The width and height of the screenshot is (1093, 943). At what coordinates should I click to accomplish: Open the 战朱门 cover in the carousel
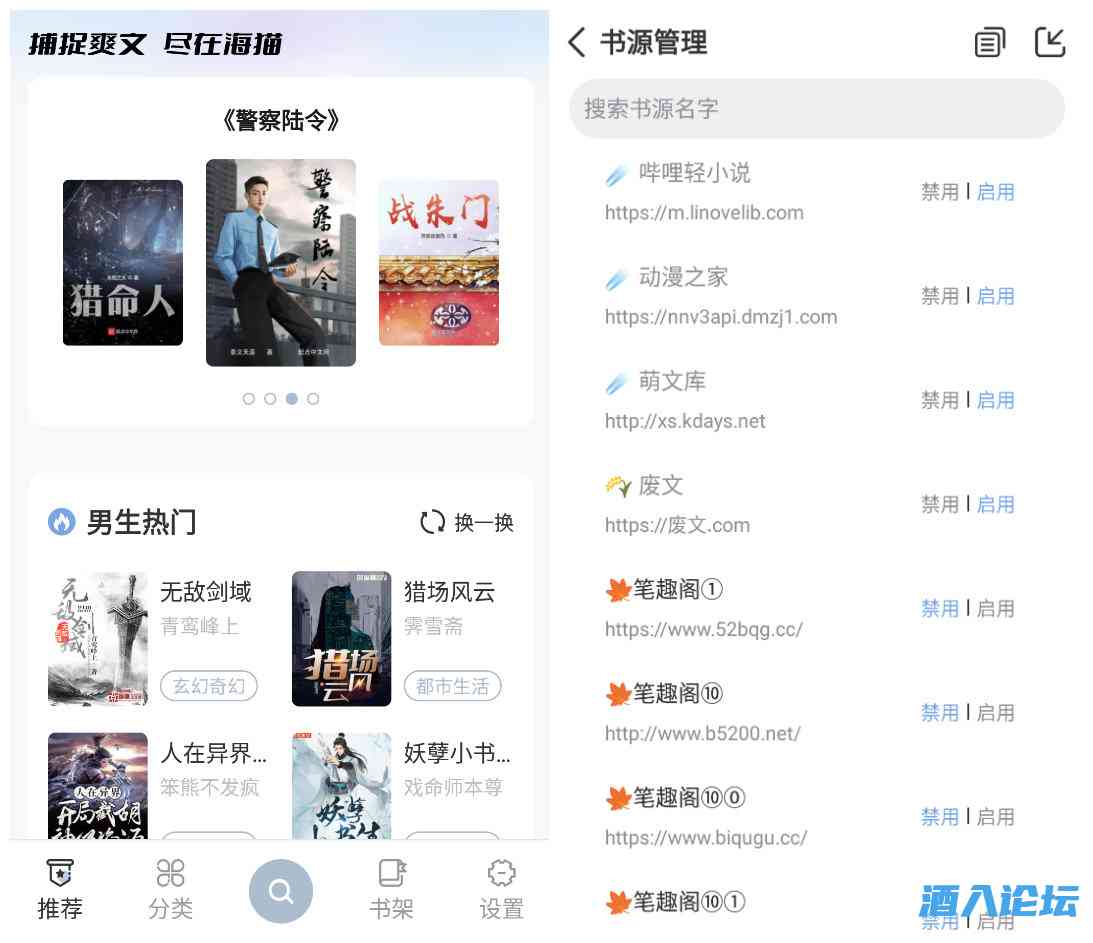point(438,262)
